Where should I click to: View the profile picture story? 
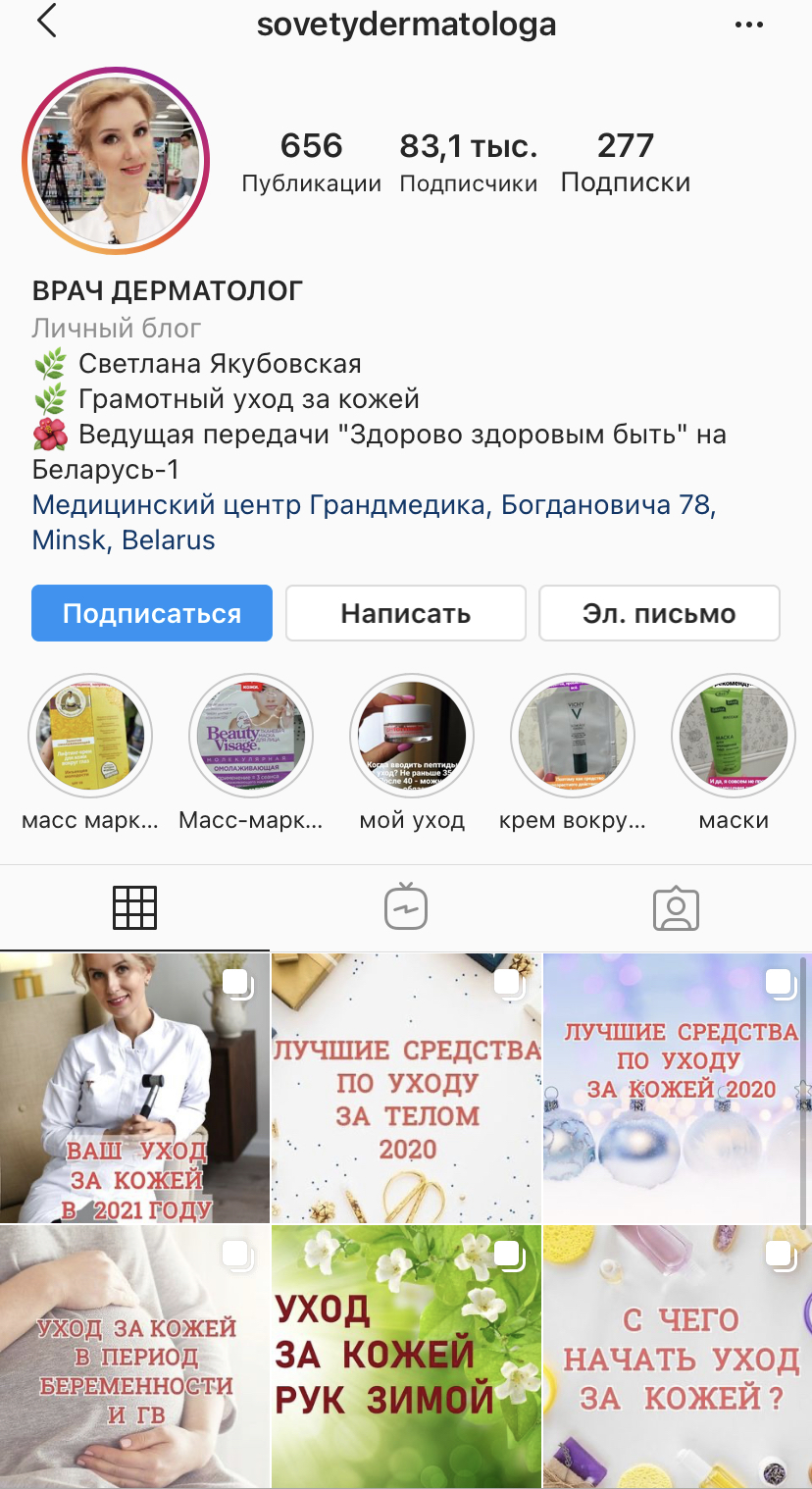[117, 161]
